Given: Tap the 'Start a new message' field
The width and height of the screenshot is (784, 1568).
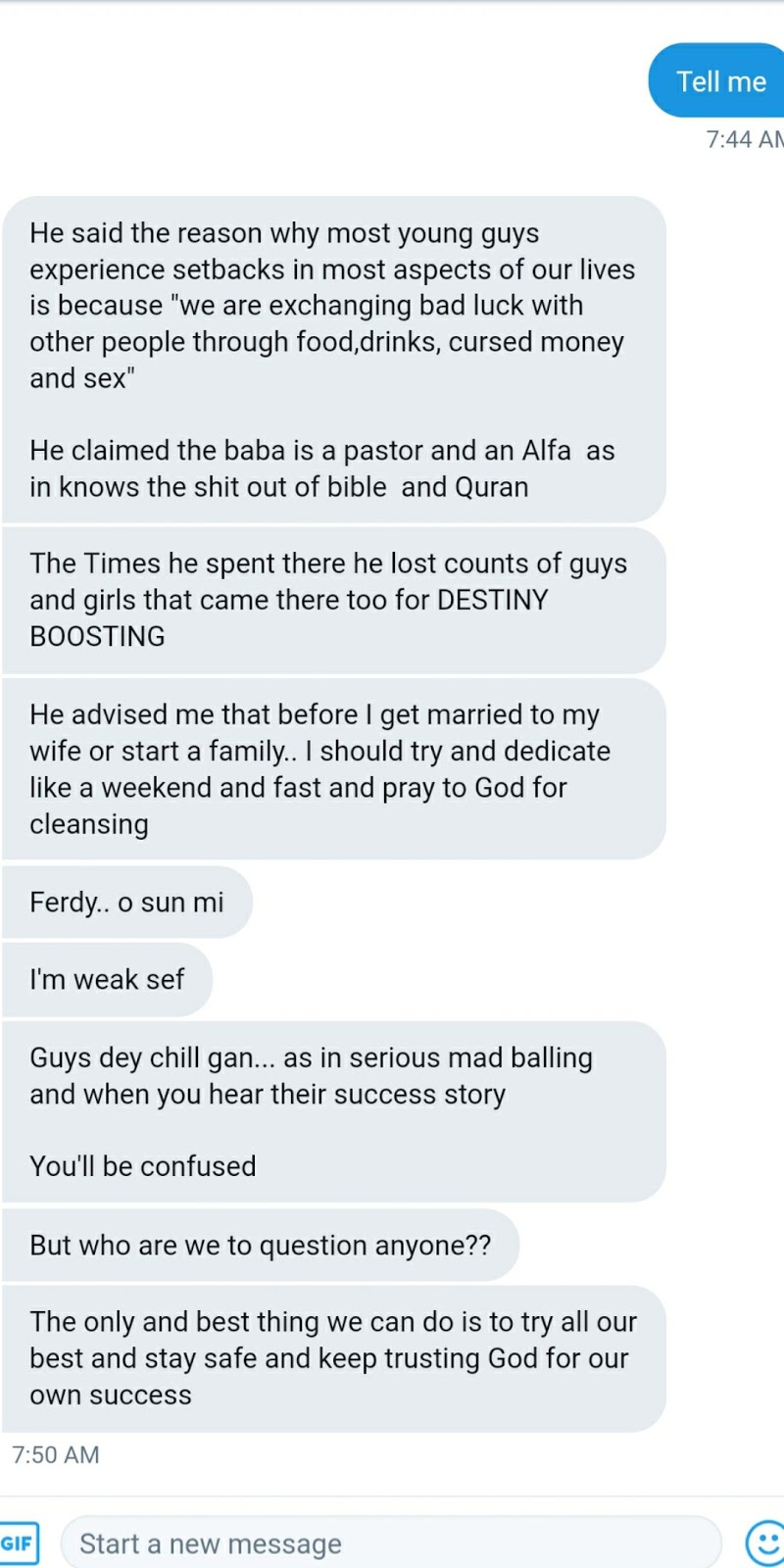Looking at the screenshot, I should pyautogui.click(x=390, y=1543).
